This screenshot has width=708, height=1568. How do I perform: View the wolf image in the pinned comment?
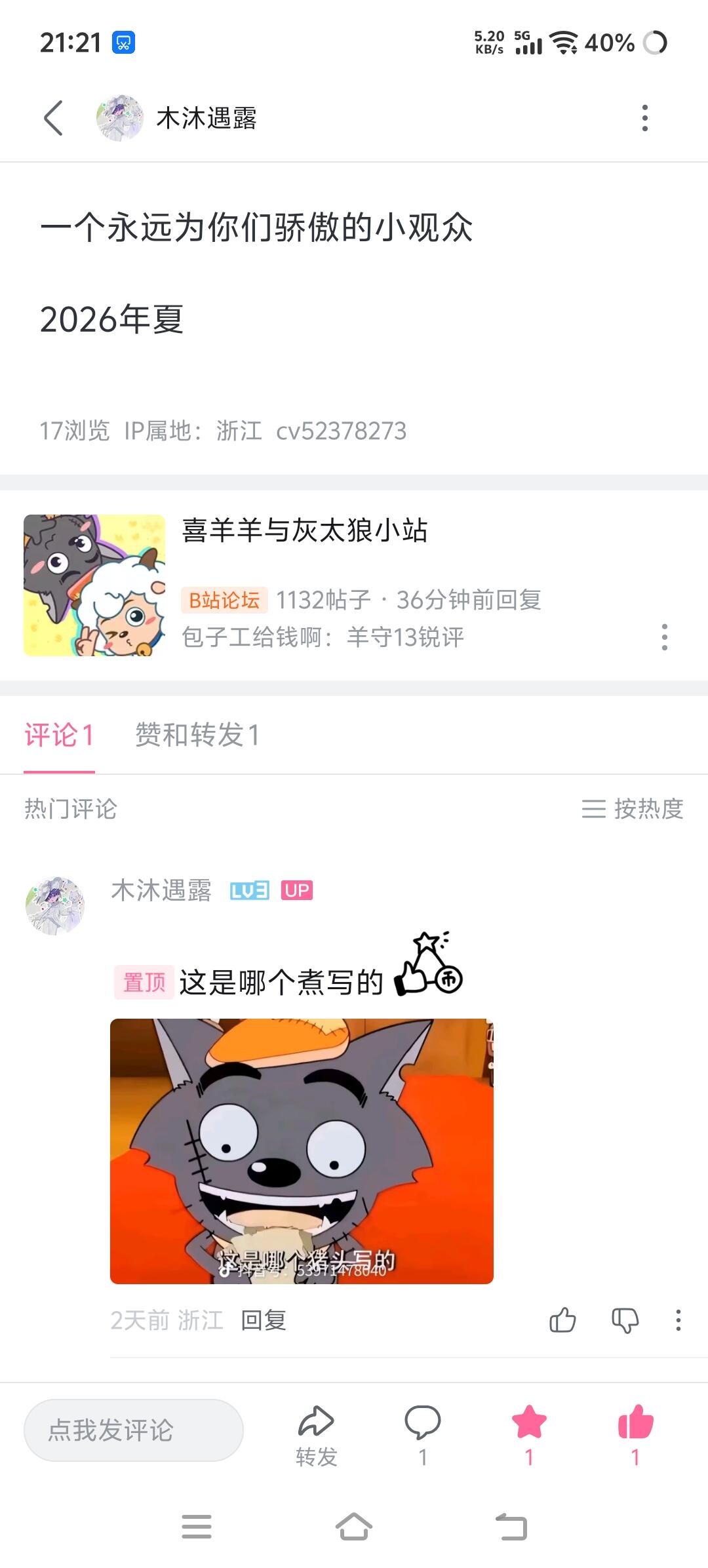click(x=302, y=1151)
